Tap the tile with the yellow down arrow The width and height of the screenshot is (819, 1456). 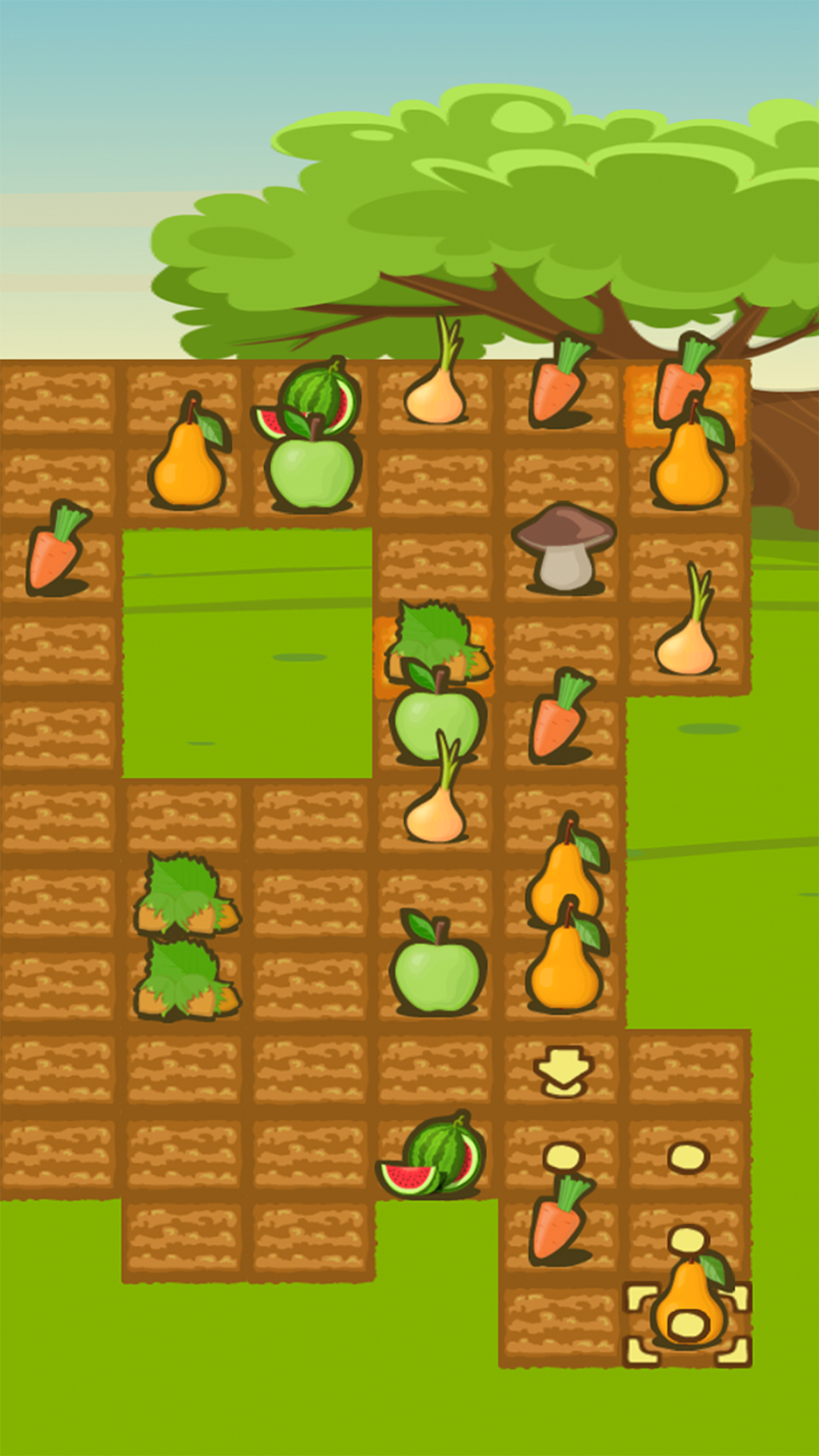click(563, 1070)
